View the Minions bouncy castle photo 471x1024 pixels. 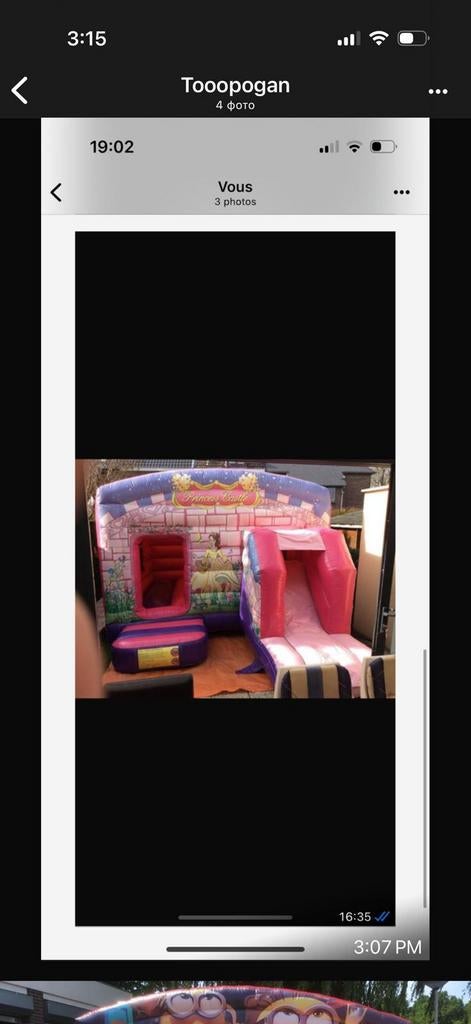click(x=235, y=1002)
